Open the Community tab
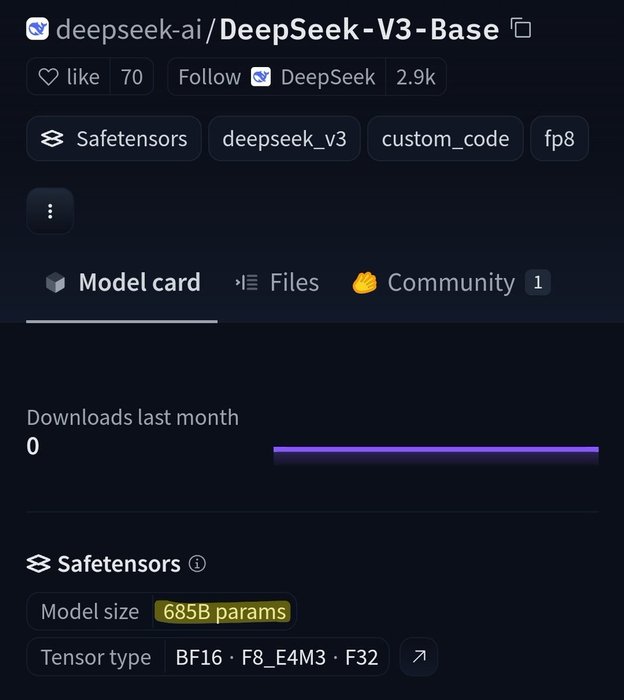The height and width of the screenshot is (700, 624). tap(450, 283)
